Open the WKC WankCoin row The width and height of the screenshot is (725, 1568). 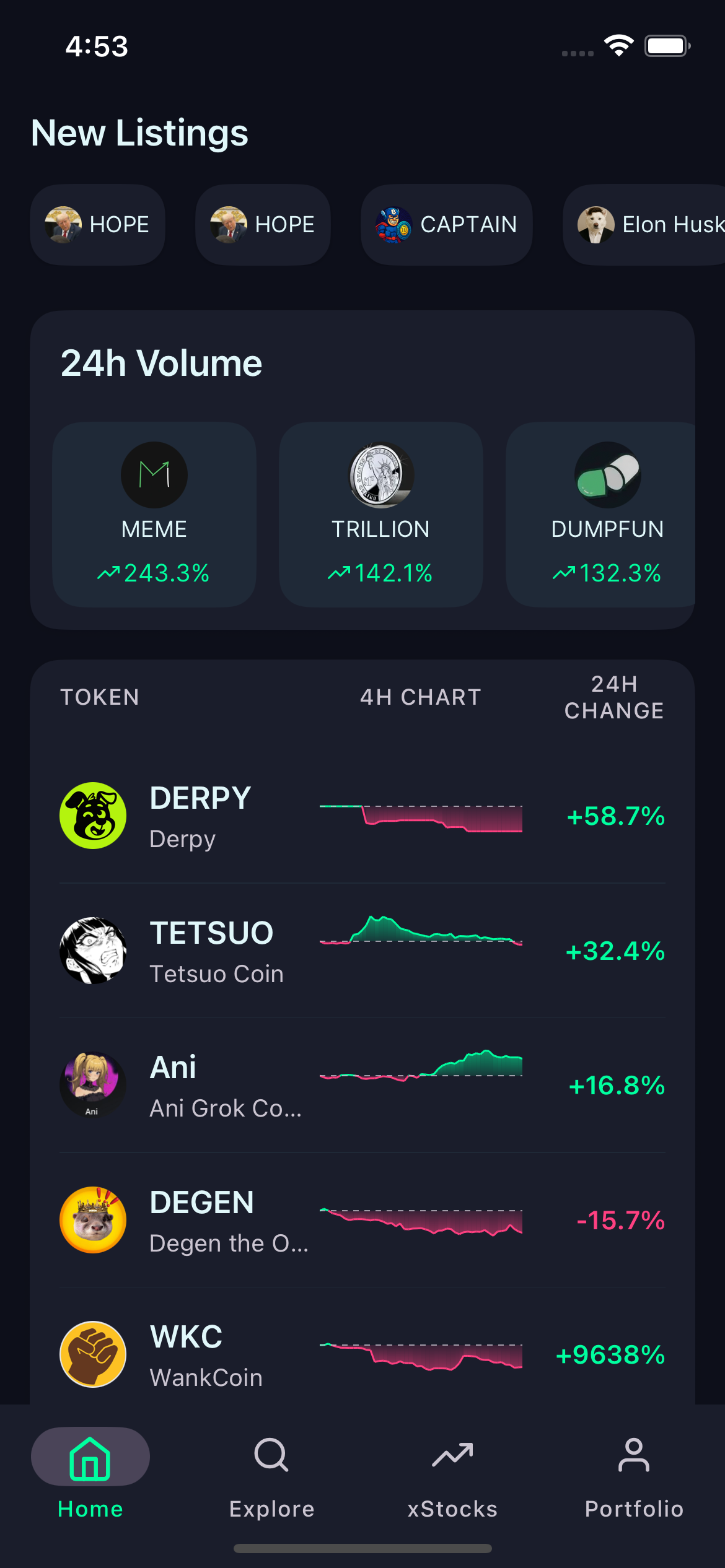[x=362, y=1354]
